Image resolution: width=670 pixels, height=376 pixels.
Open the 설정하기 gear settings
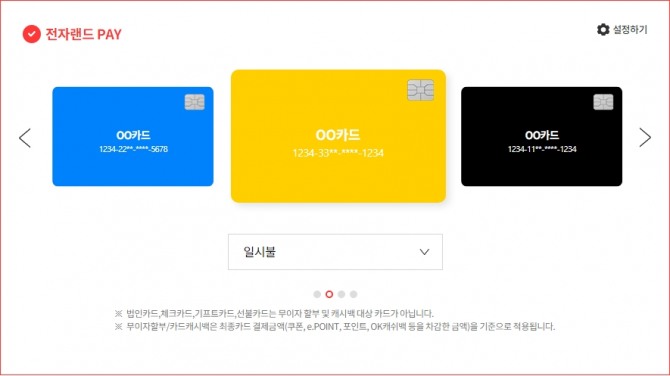[622, 29]
